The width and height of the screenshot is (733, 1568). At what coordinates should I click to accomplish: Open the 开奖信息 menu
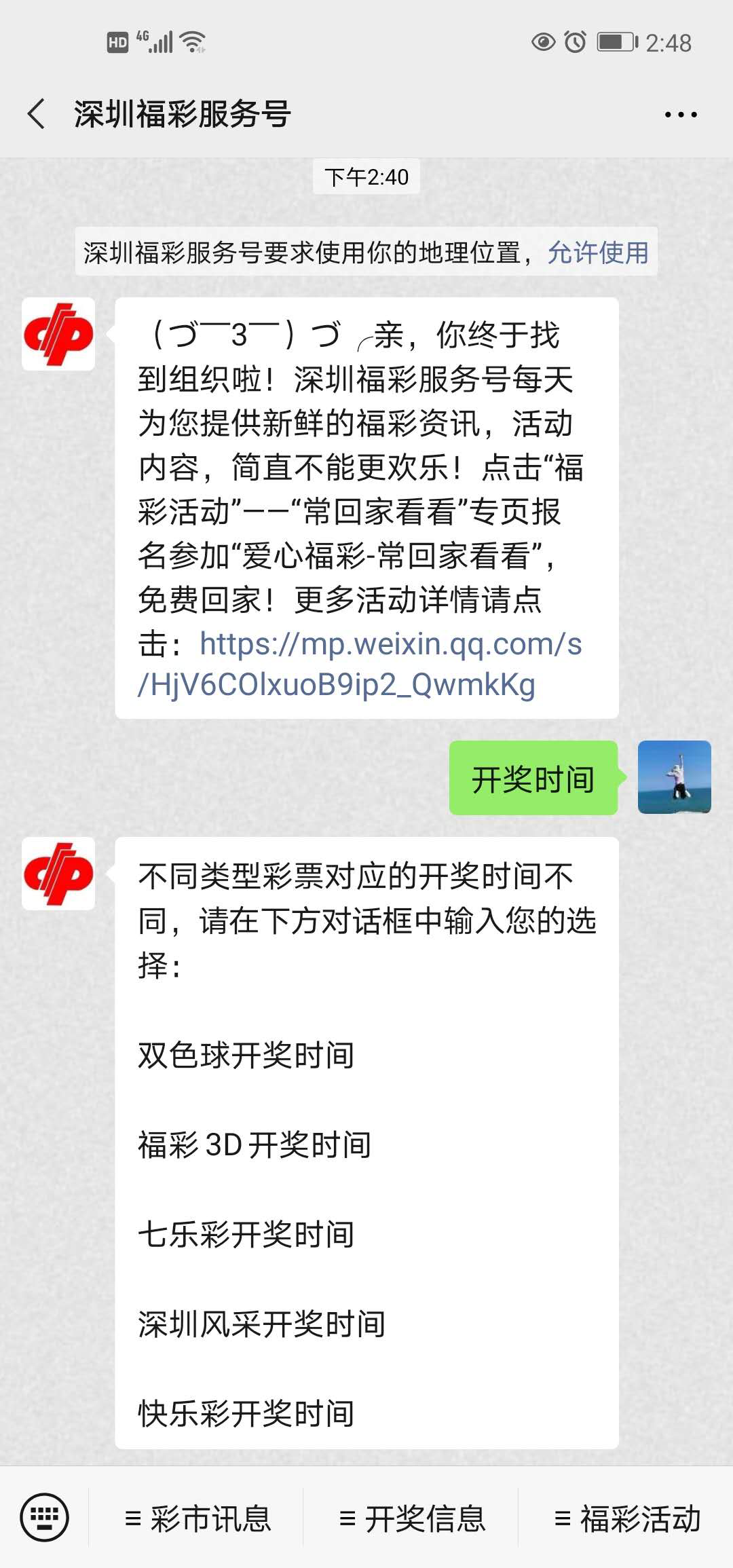(412, 1518)
